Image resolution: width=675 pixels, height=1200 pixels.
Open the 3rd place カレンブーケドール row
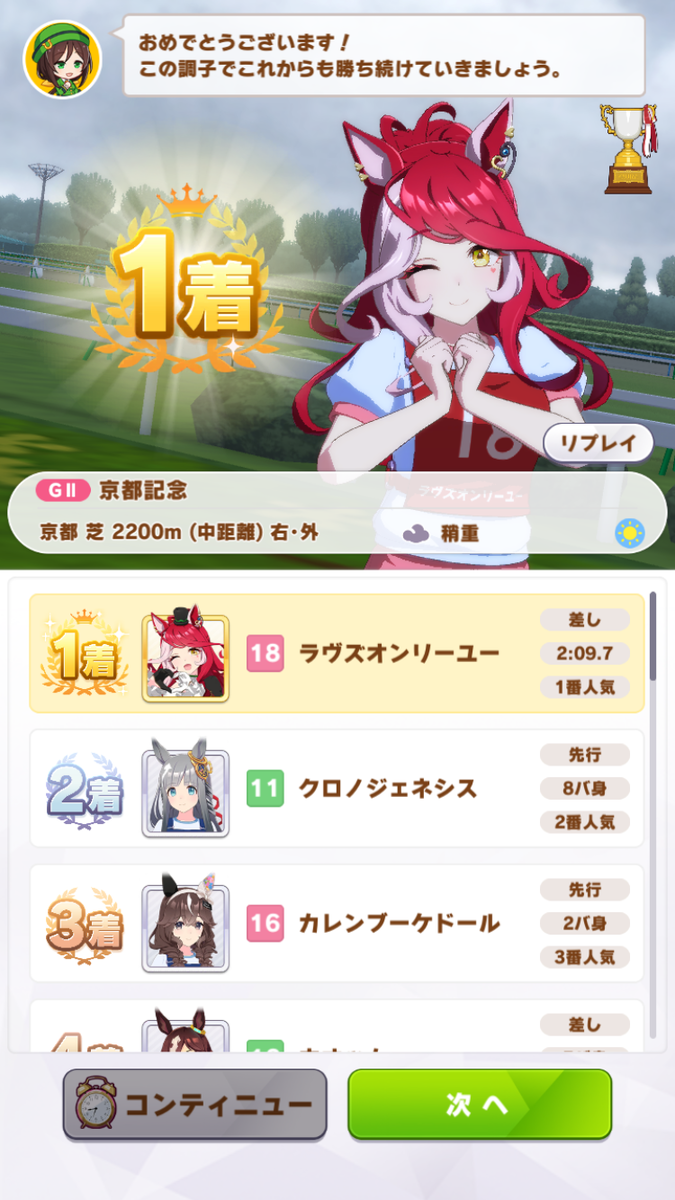pyautogui.click(x=336, y=923)
